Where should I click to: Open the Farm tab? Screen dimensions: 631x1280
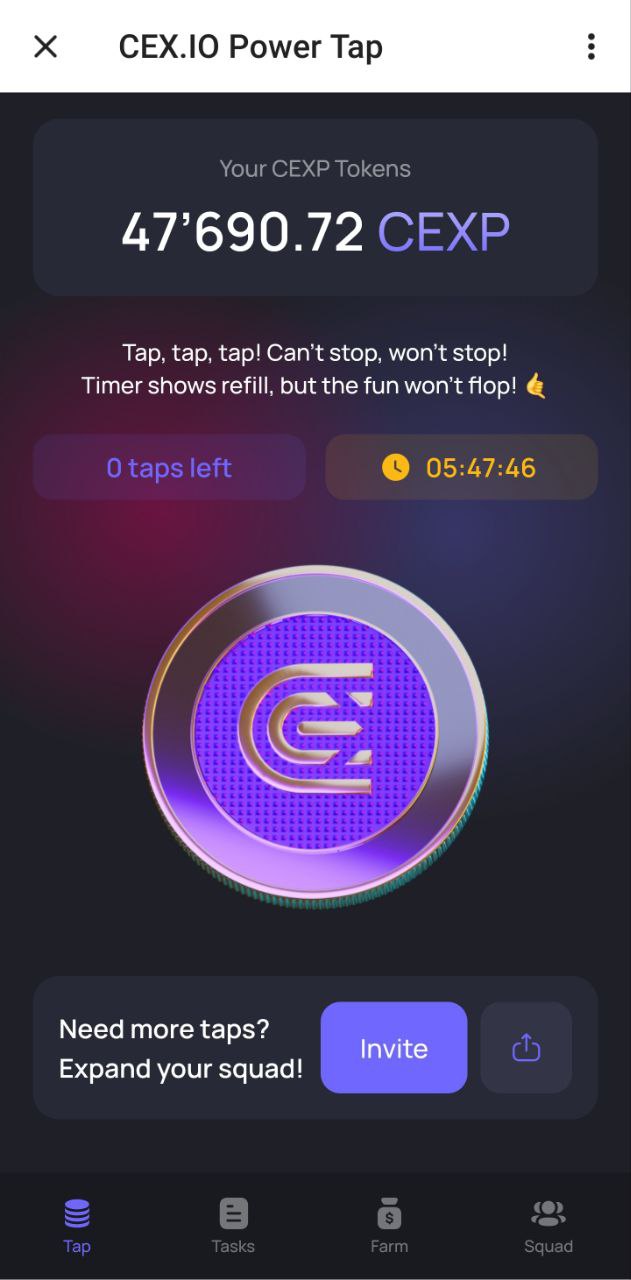click(x=389, y=1227)
